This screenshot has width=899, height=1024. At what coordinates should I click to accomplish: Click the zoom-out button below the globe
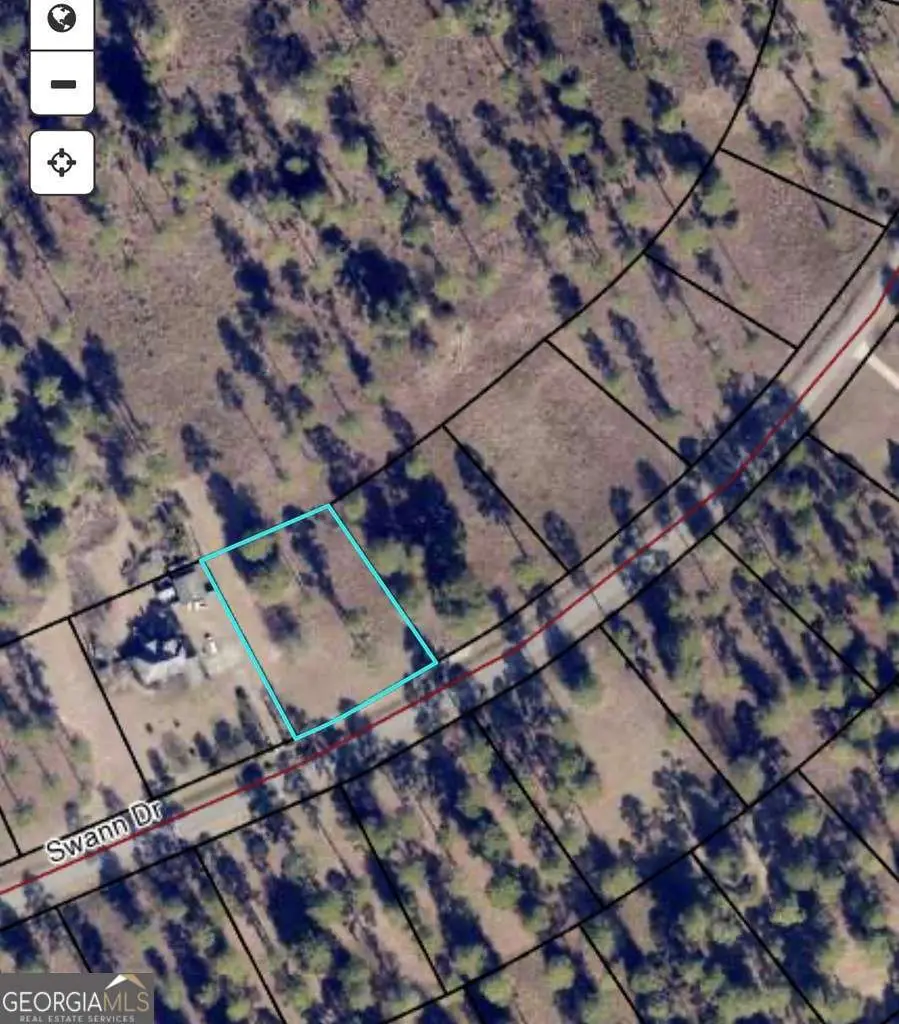62,82
